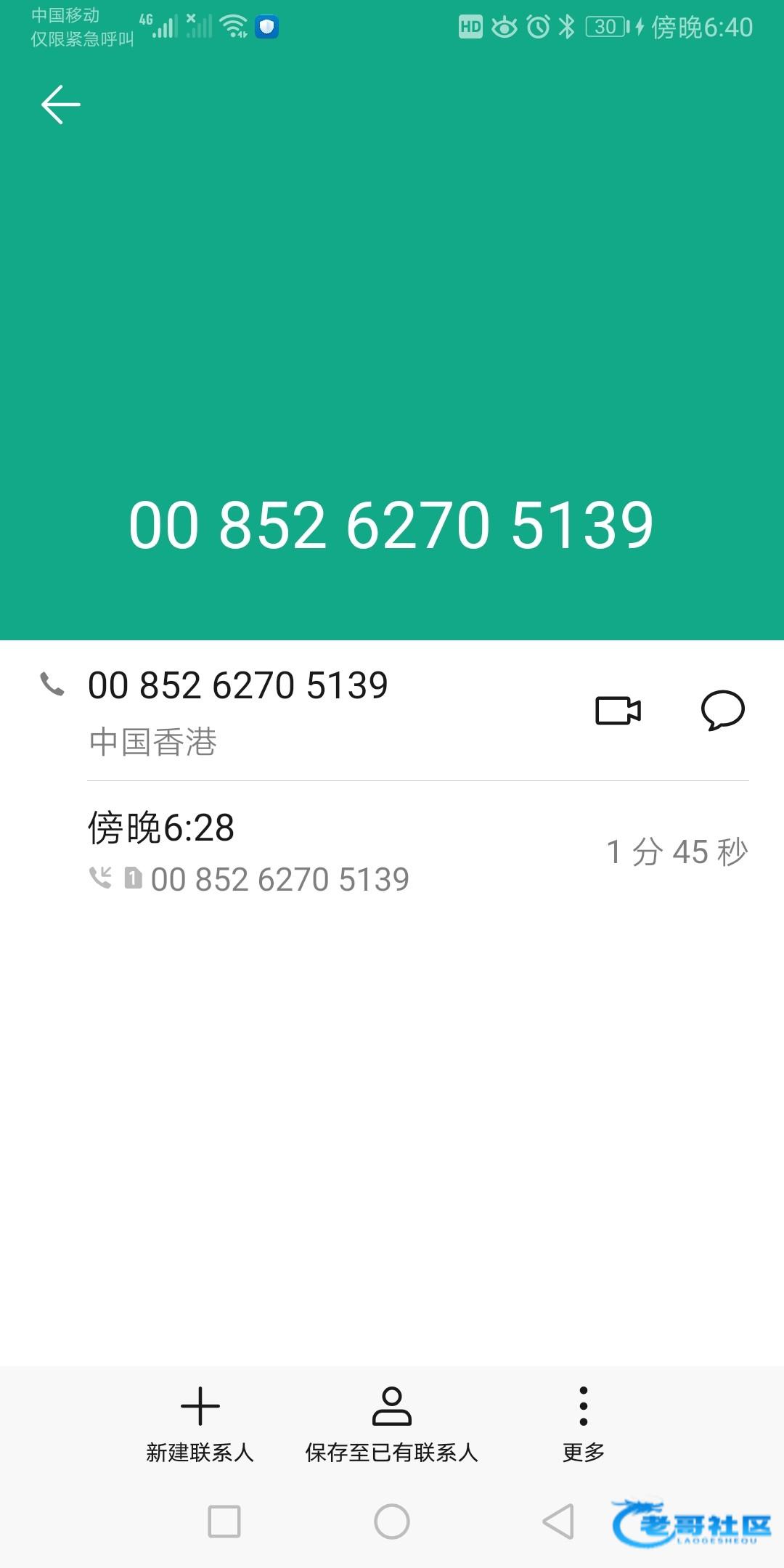This screenshot has width=784, height=1568.
Task: Open the 更多 options menu
Action: [x=583, y=1424]
